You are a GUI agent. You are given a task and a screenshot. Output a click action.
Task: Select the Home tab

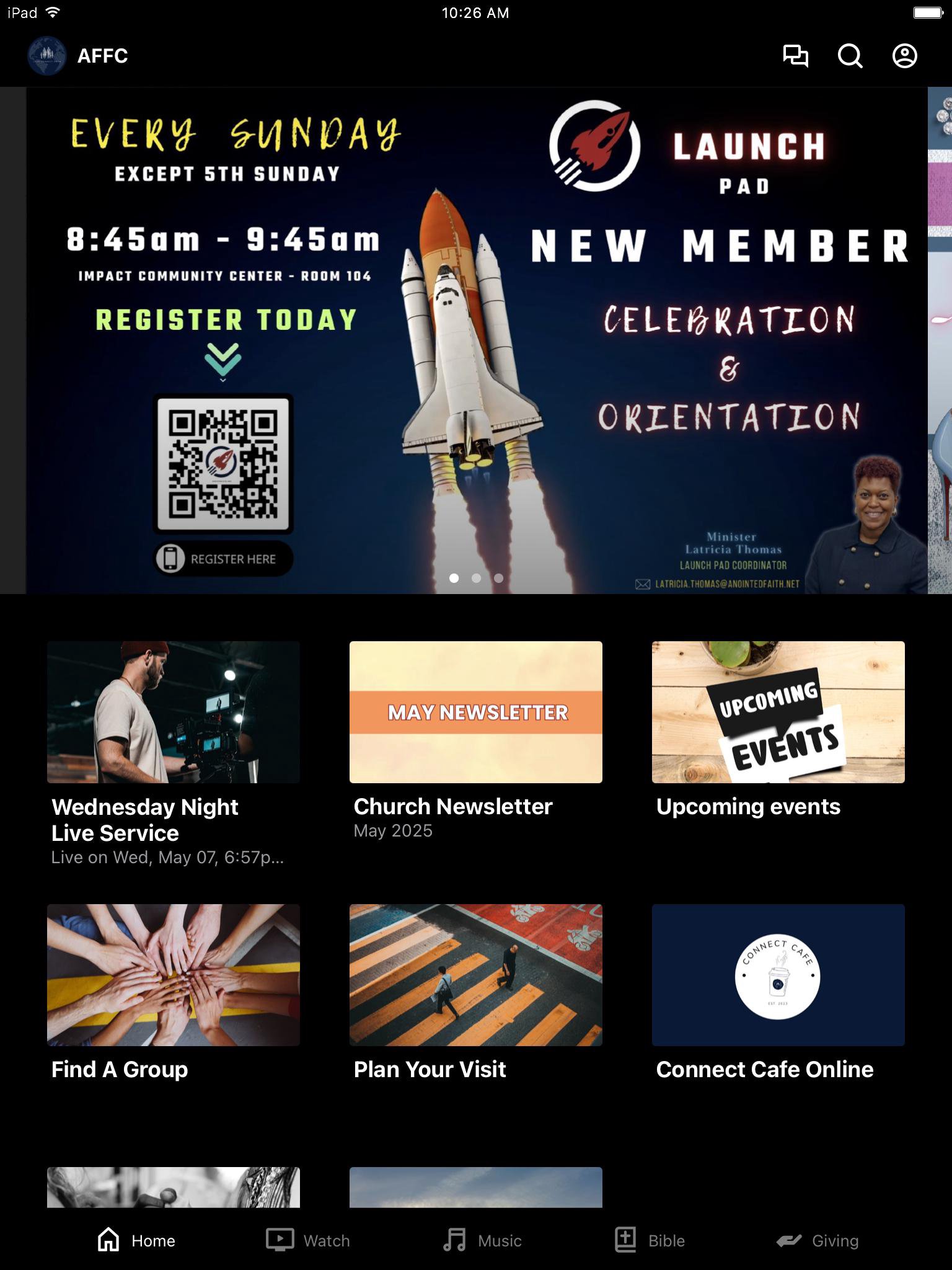coord(136,1240)
